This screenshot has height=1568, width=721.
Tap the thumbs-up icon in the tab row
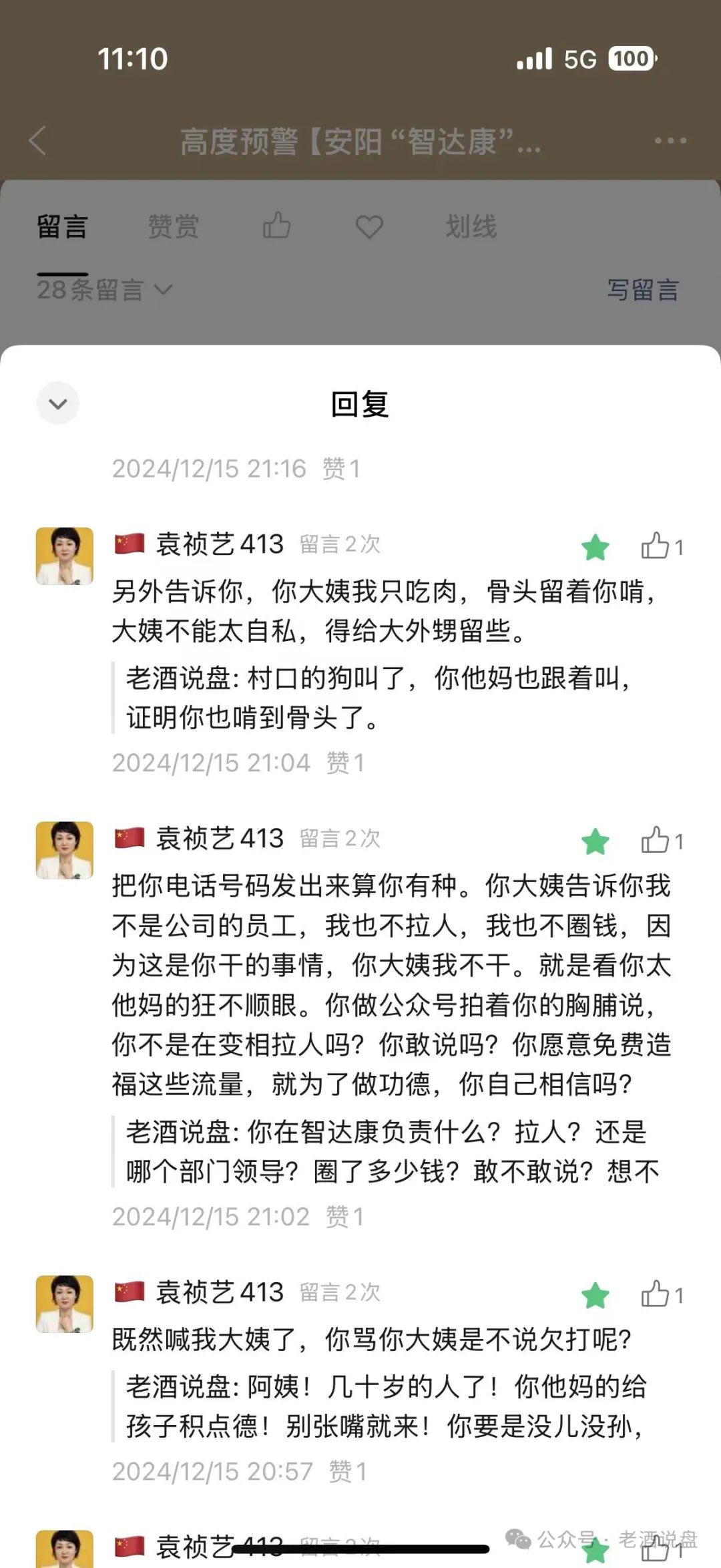pyautogui.click(x=276, y=226)
